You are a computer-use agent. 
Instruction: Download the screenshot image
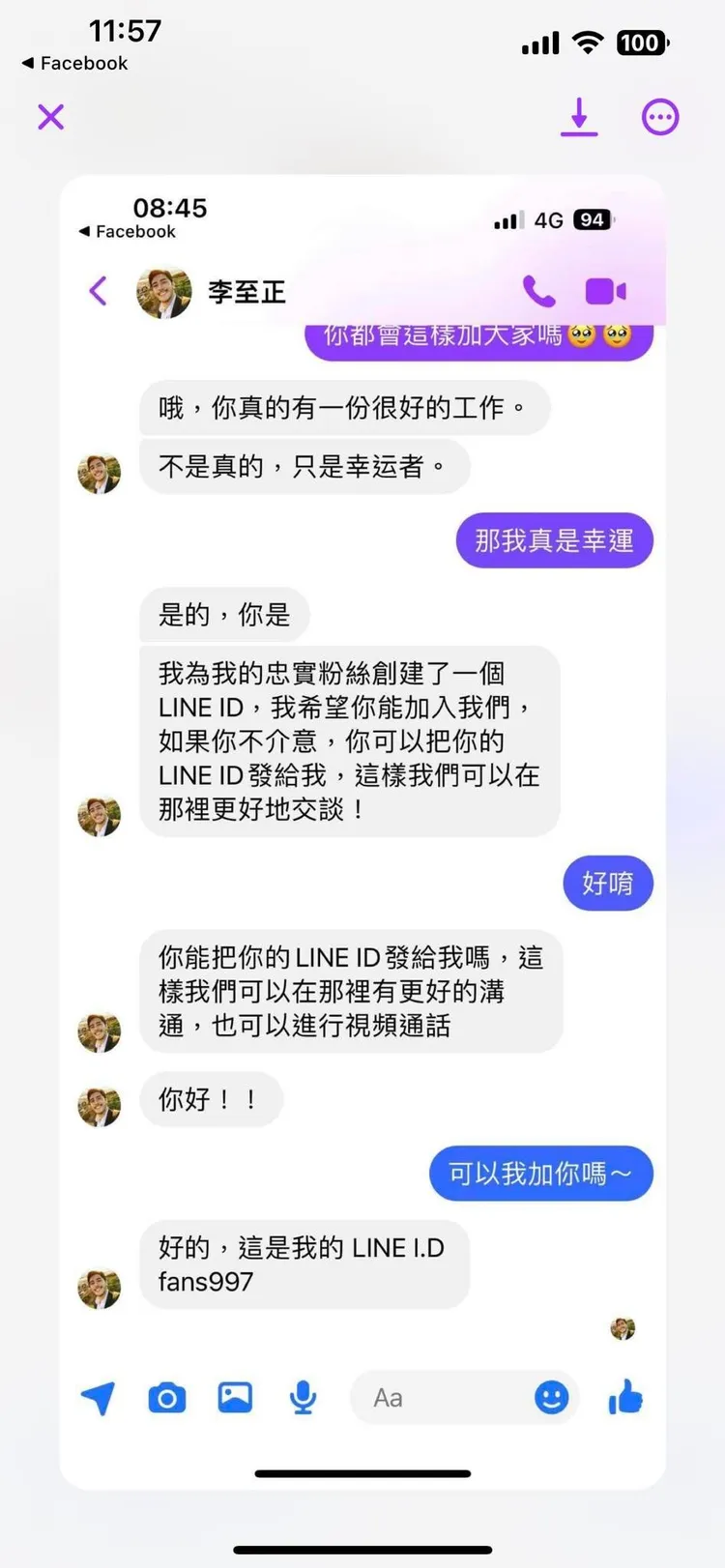579,117
